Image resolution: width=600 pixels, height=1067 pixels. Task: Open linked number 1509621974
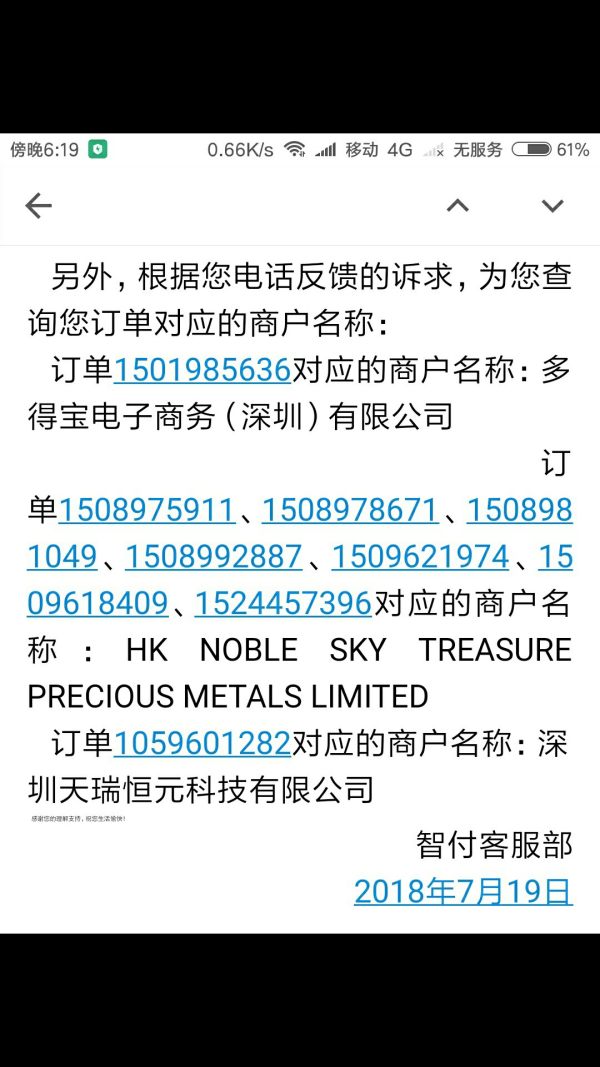420,556
